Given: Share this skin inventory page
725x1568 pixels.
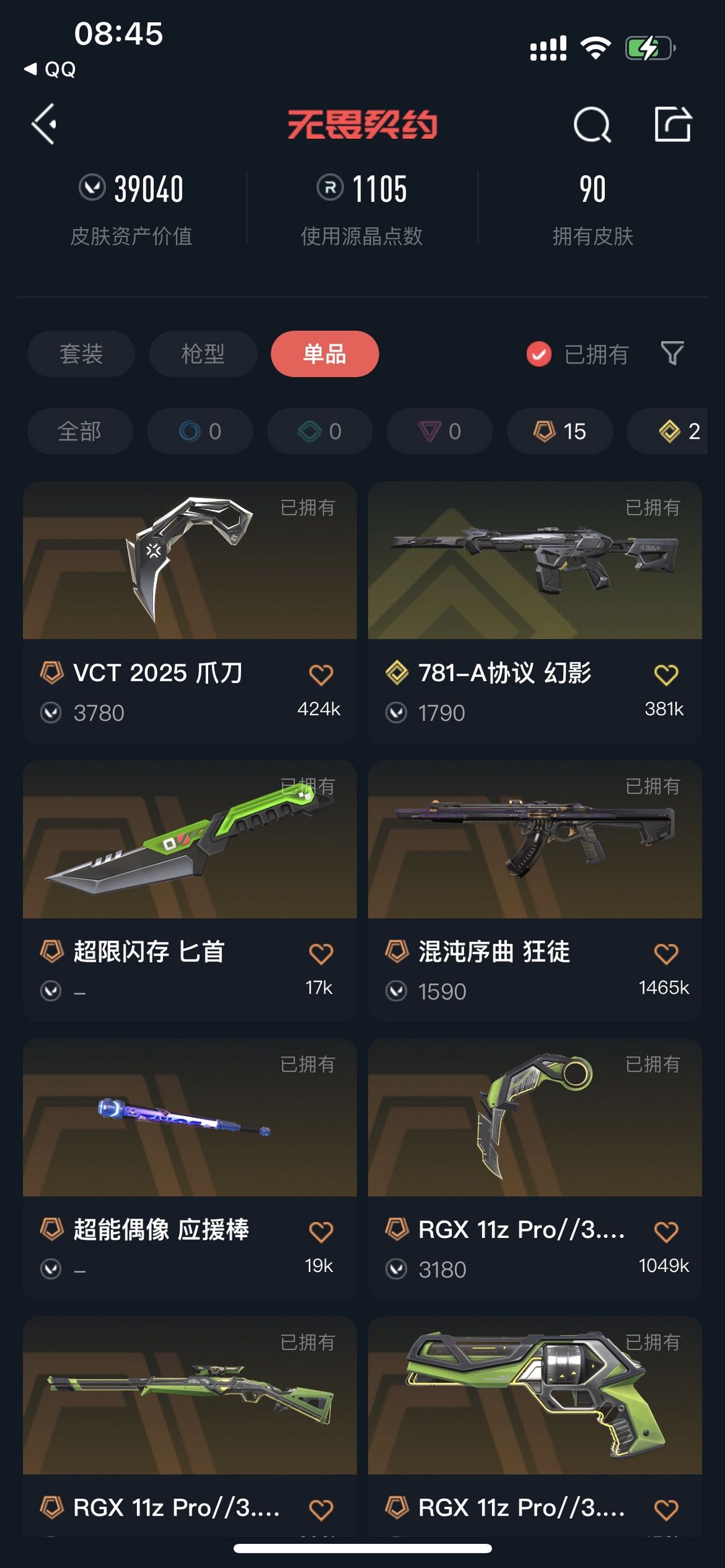Looking at the screenshot, I should (x=673, y=124).
